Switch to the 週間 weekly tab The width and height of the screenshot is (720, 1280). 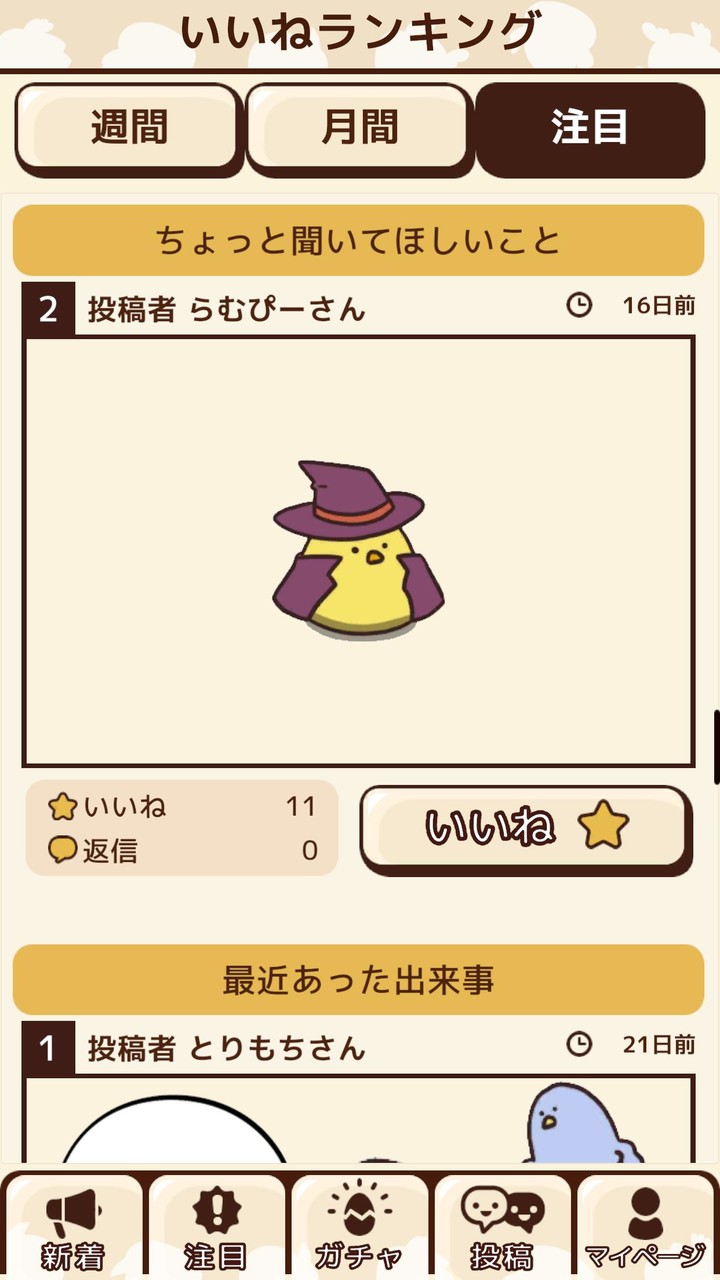pyautogui.click(x=130, y=128)
